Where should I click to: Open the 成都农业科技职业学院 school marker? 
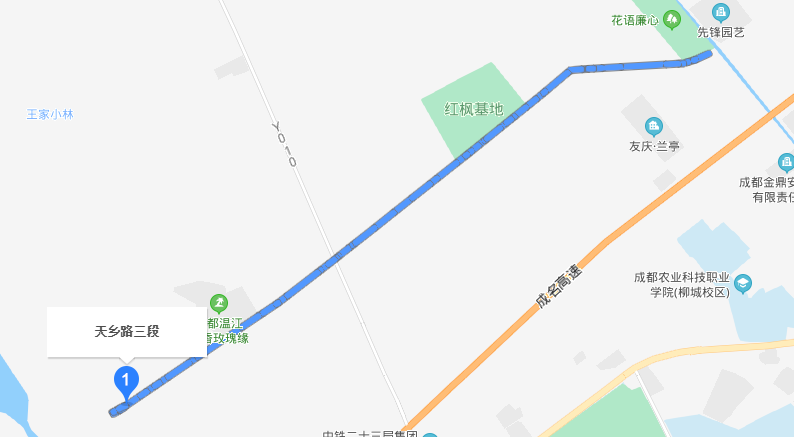coord(742,284)
